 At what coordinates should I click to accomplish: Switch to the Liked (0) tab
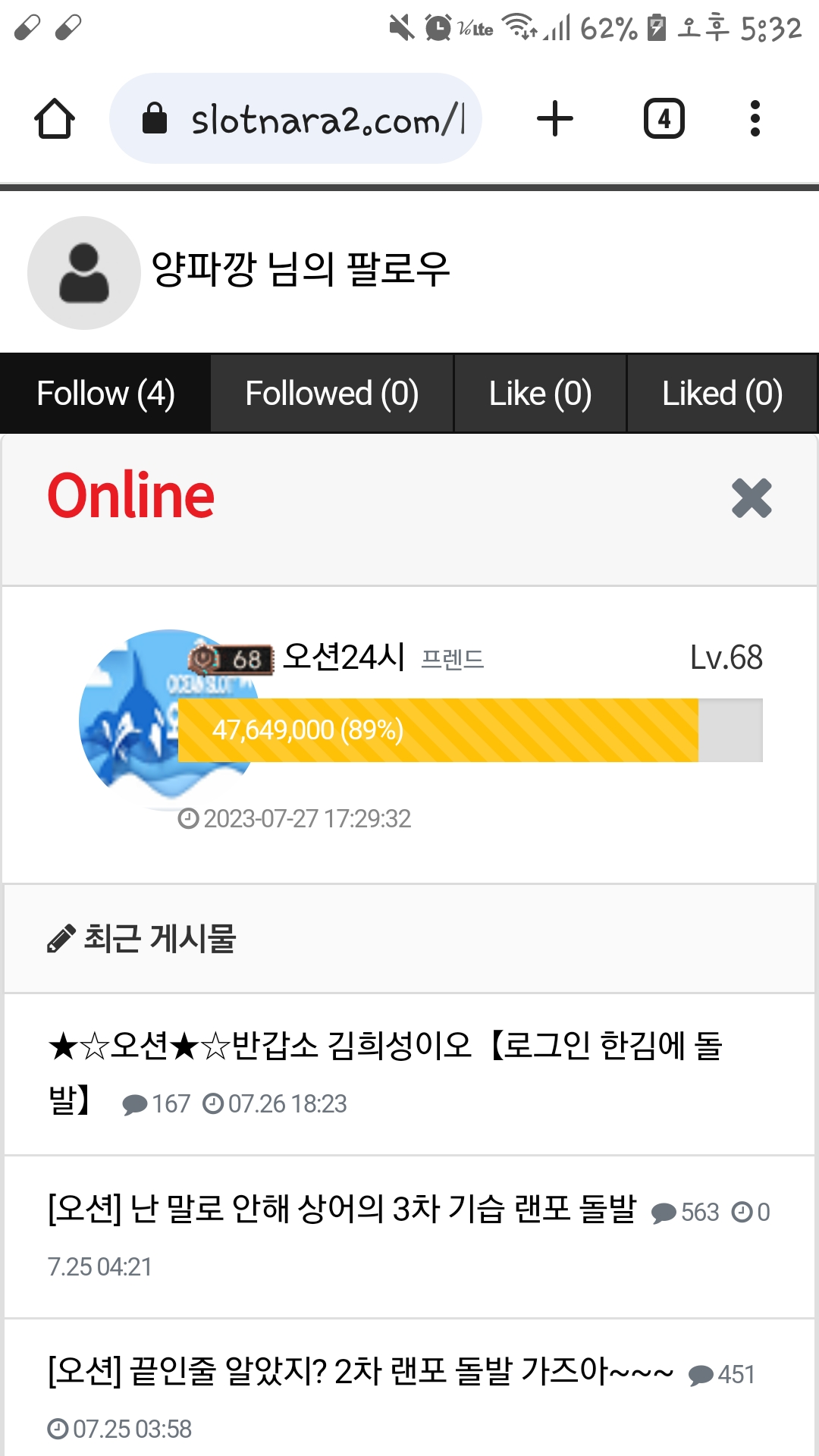(x=723, y=394)
